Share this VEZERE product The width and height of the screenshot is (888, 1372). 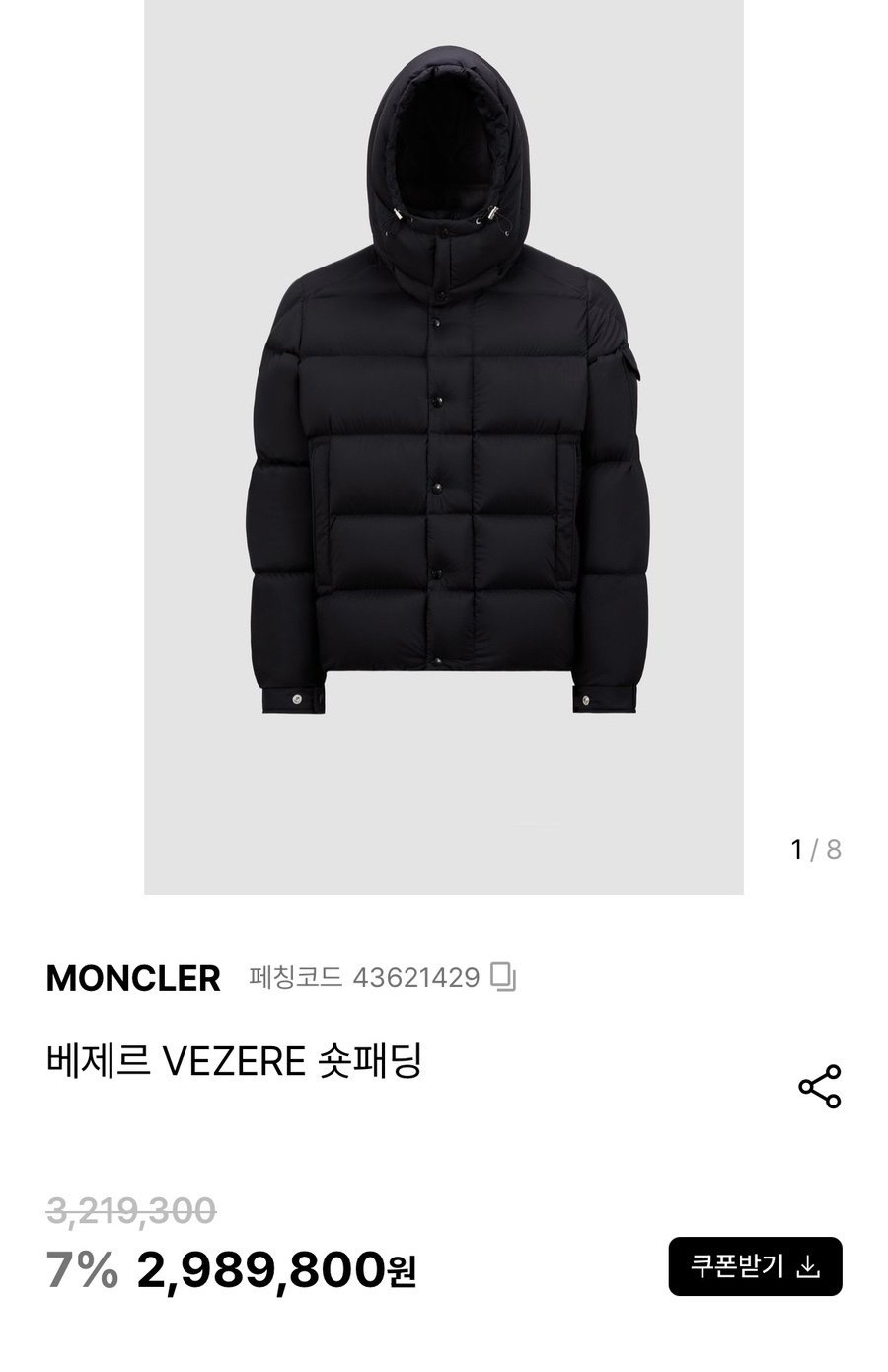click(x=819, y=1087)
